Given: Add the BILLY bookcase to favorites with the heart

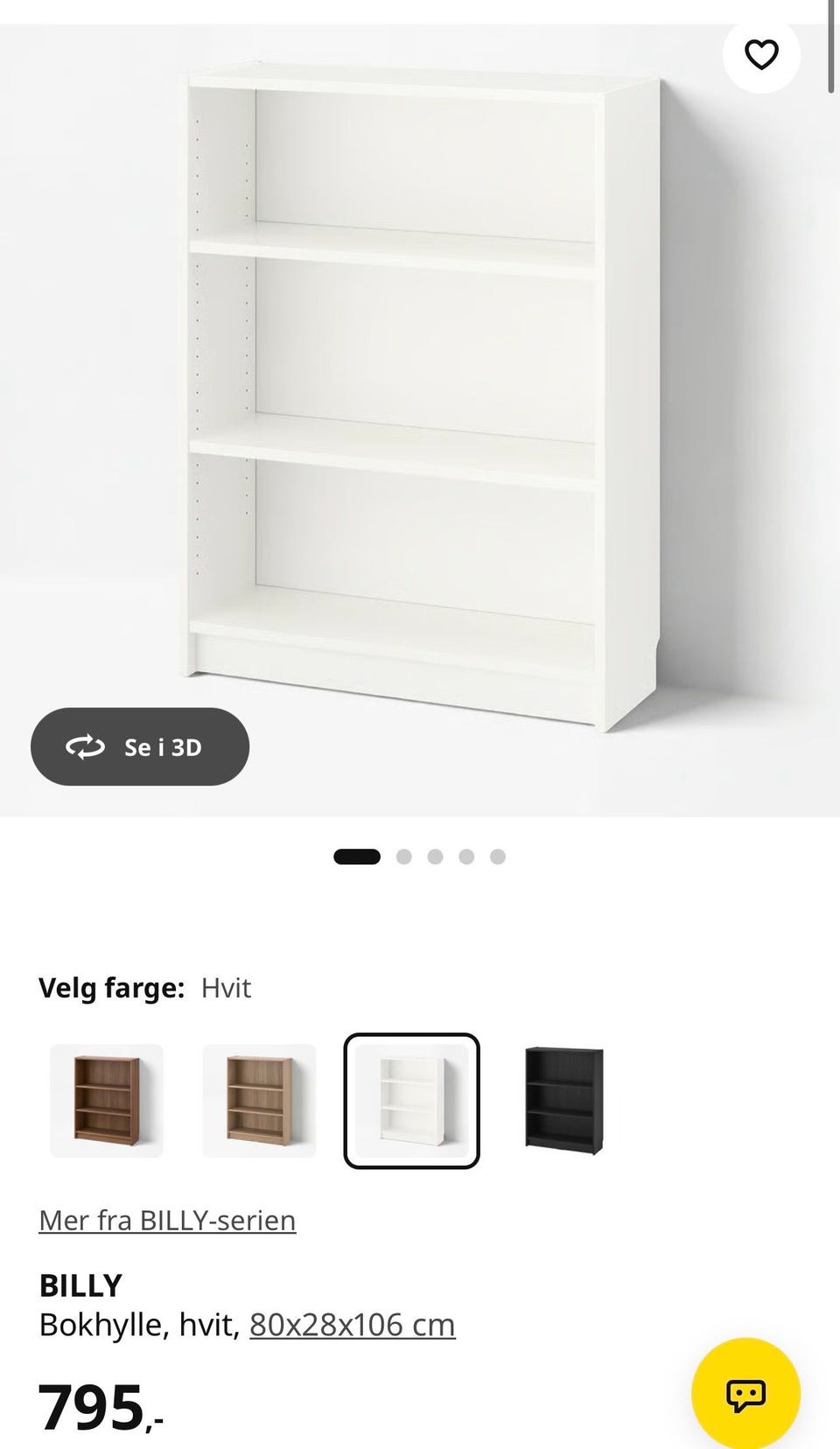Looking at the screenshot, I should [761, 54].
